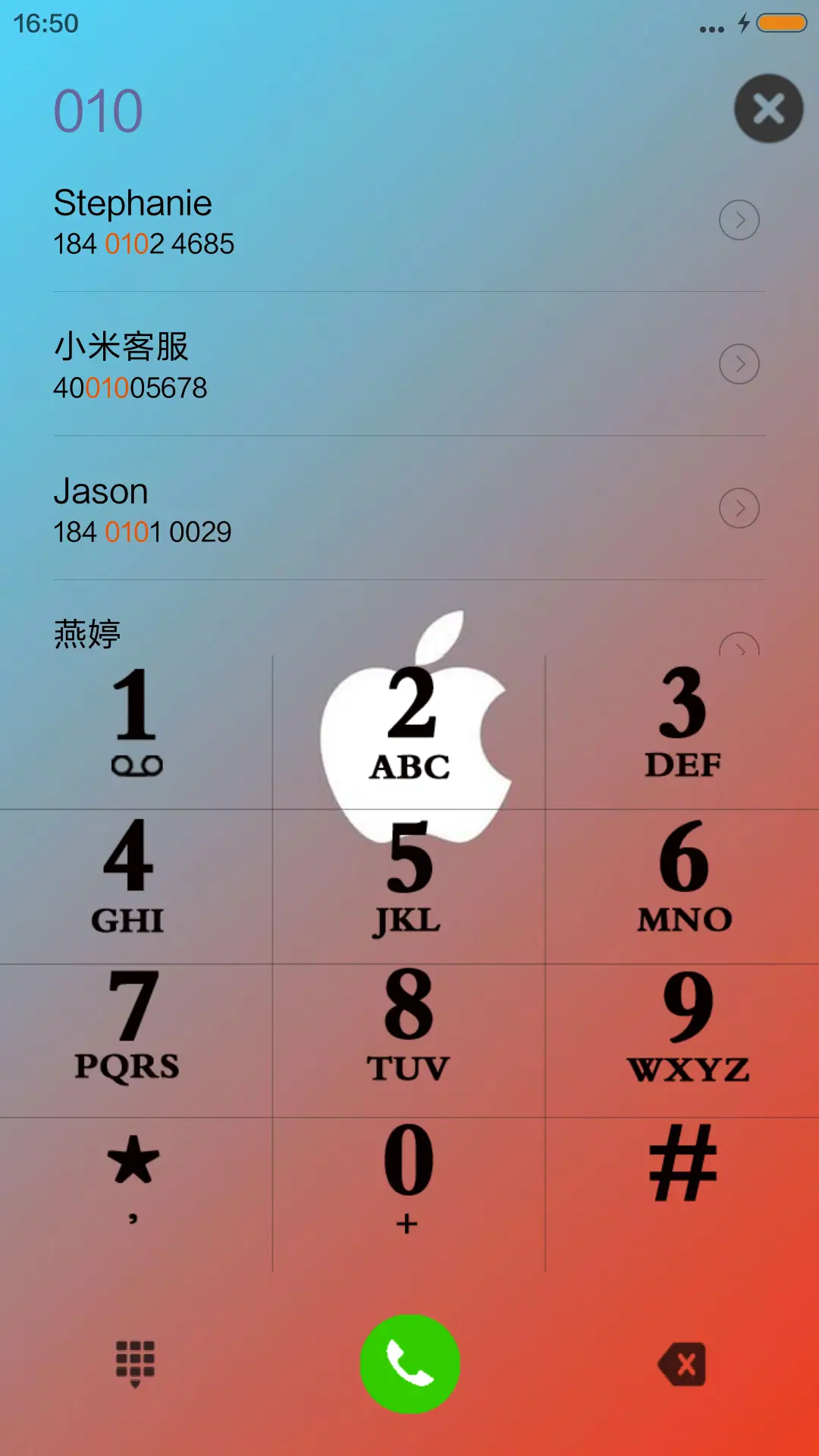Expand details for contact Jason
Image resolution: width=819 pixels, height=1456 pixels.
pos(739,509)
